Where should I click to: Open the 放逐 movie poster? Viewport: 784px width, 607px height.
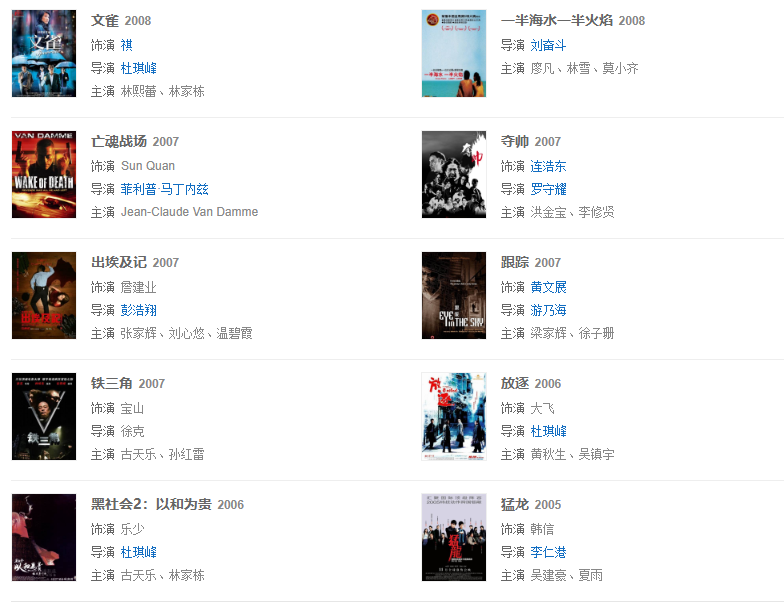[x=453, y=417]
